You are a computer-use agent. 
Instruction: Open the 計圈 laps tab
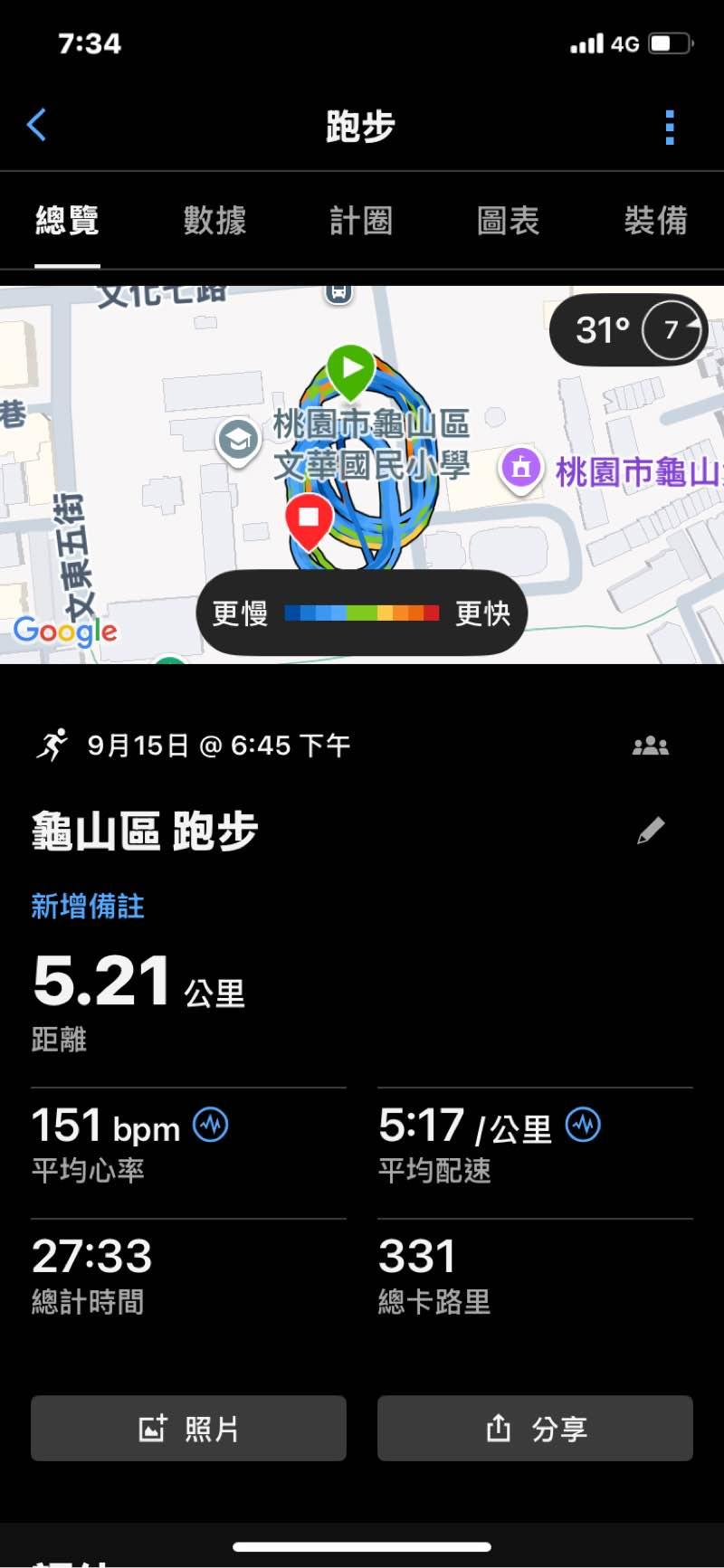[x=361, y=221]
